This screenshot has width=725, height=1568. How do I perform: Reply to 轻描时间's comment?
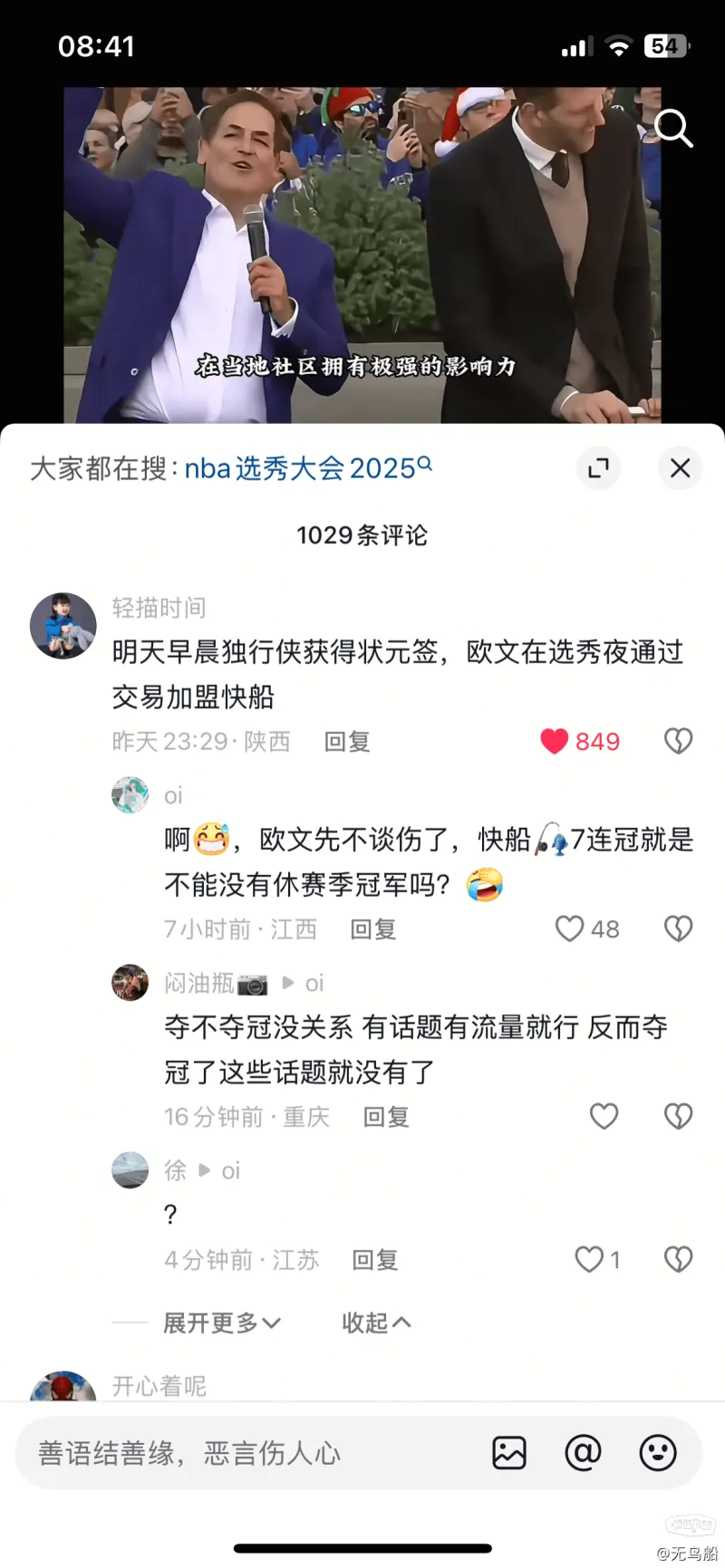coord(347,742)
